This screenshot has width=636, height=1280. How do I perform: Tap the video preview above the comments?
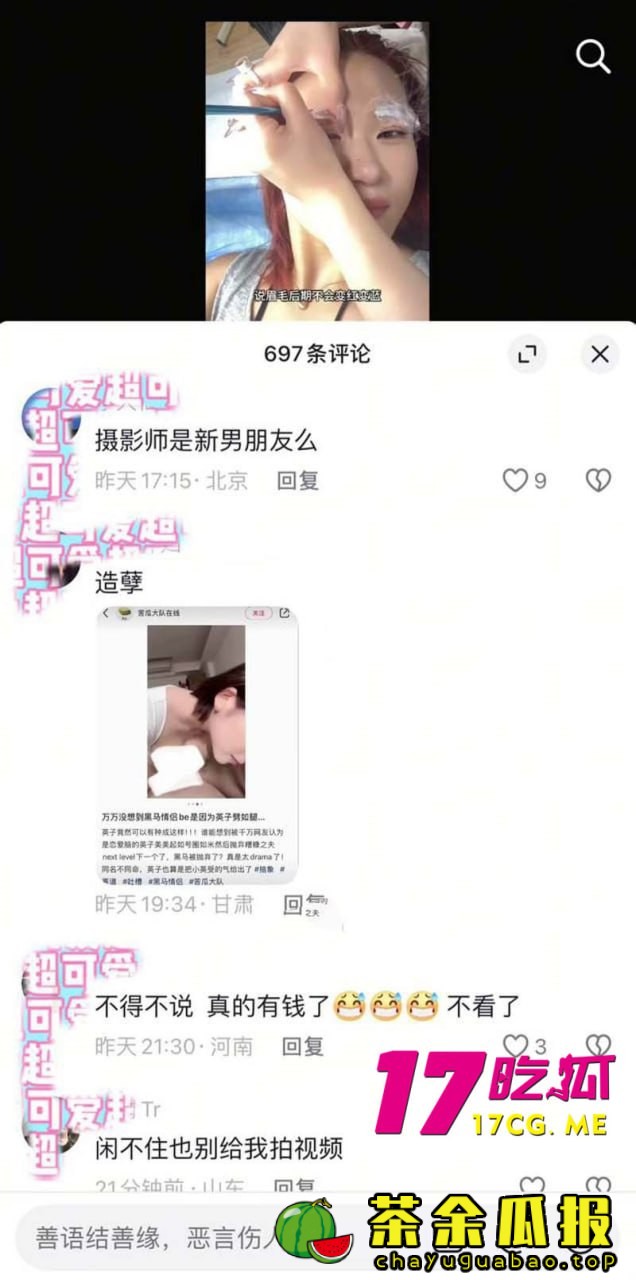tap(317, 170)
